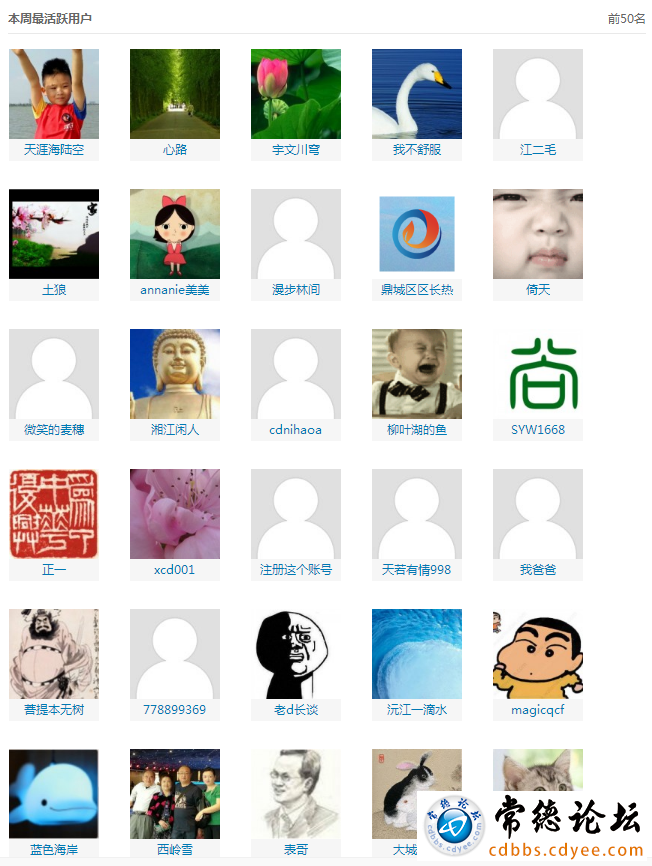Tap 柳叶湖的鱼's crying baby avatar

[416, 374]
